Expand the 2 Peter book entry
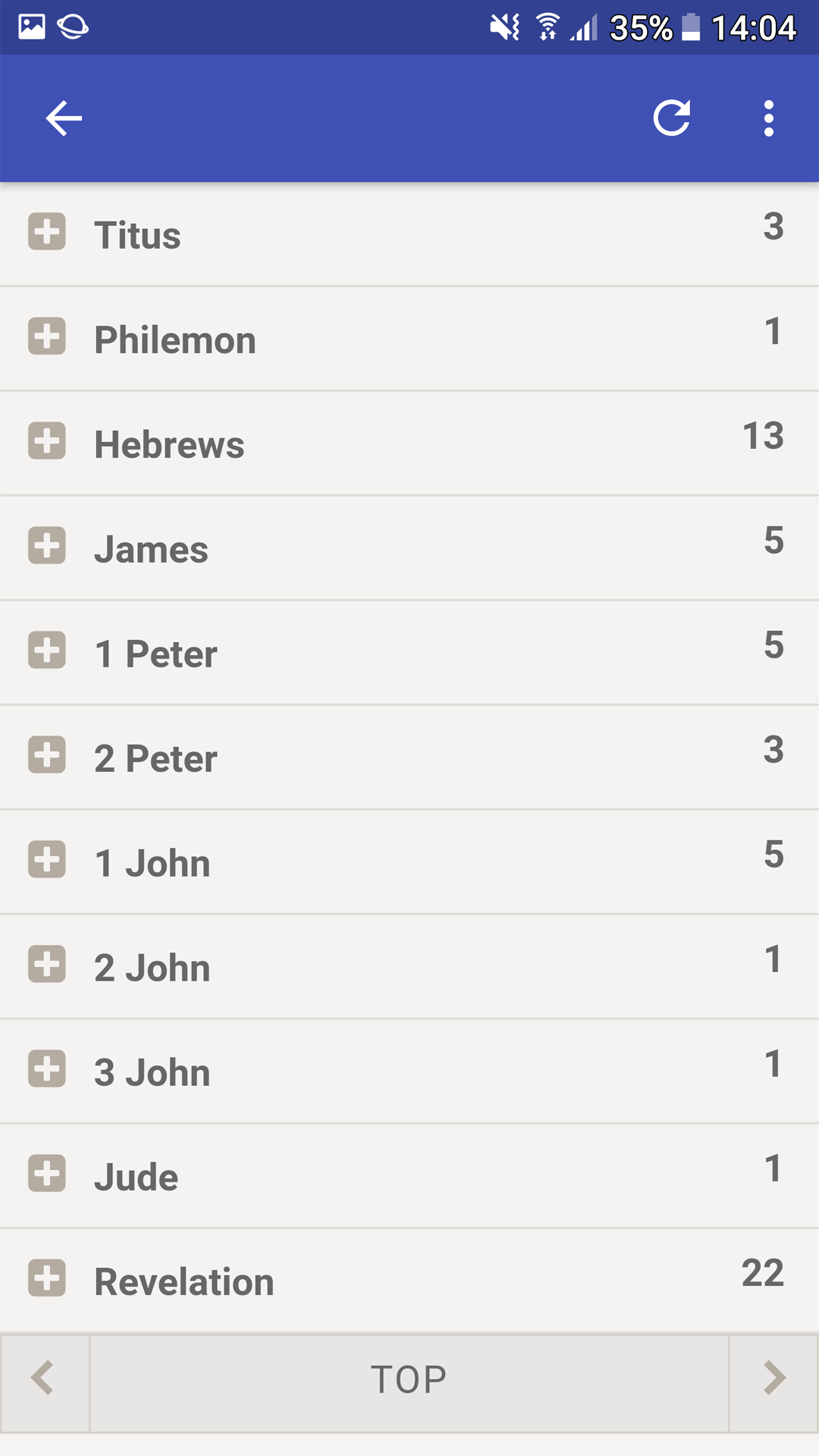The width and height of the screenshot is (819, 1456). pyautogui.click(x=49, y=757)
